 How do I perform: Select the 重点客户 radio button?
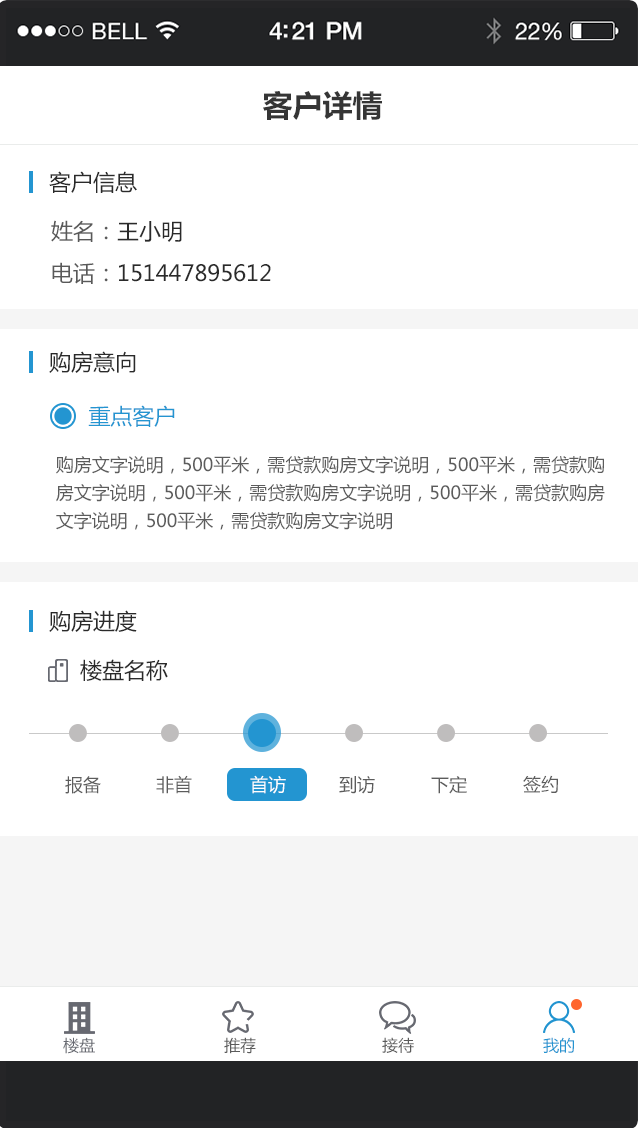tap(63, 416)
